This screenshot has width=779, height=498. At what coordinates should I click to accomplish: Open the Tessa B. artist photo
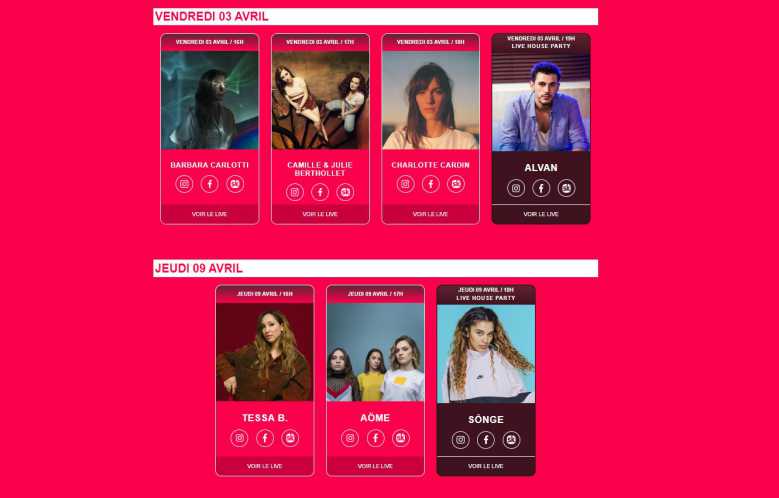[264, 352]
